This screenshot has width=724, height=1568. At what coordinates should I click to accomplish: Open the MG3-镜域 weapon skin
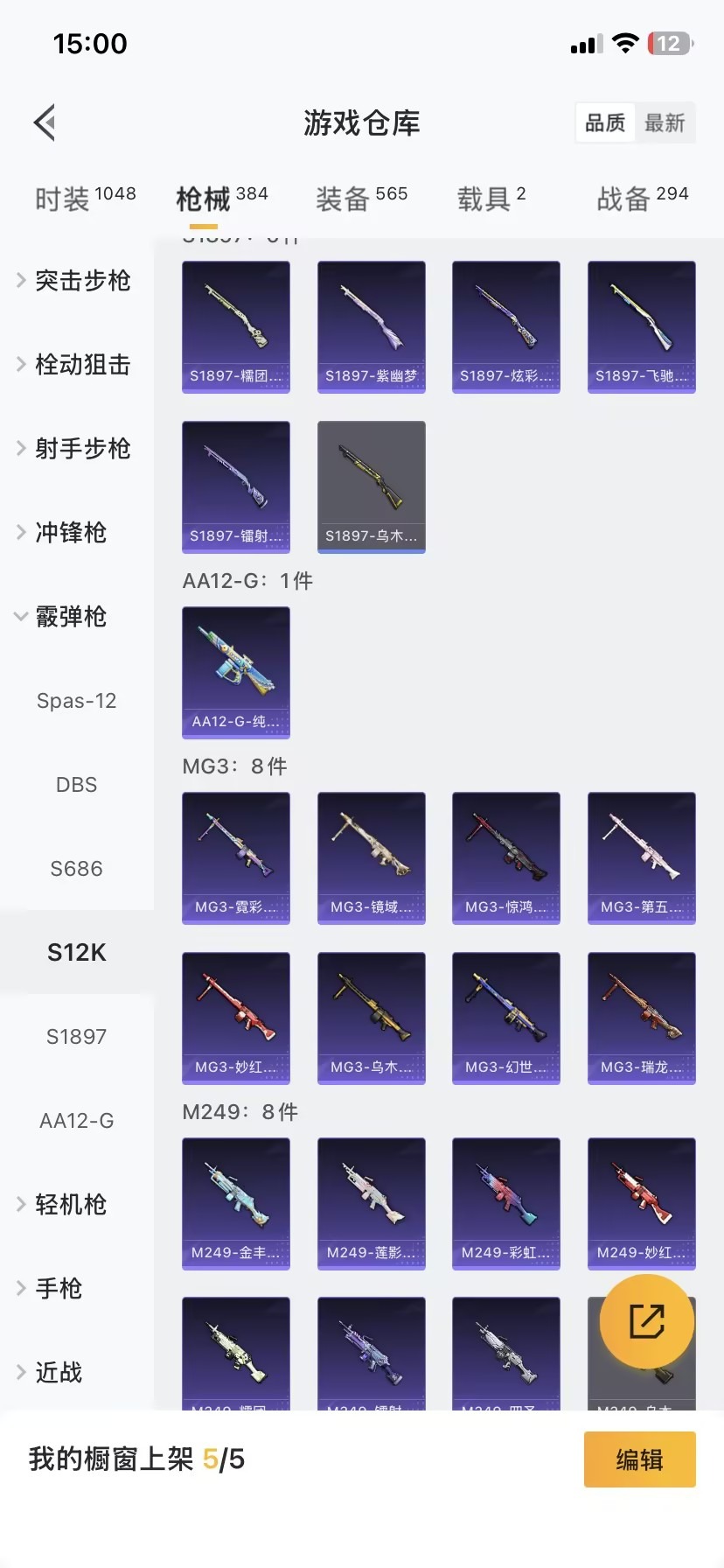tap(371, 857)
